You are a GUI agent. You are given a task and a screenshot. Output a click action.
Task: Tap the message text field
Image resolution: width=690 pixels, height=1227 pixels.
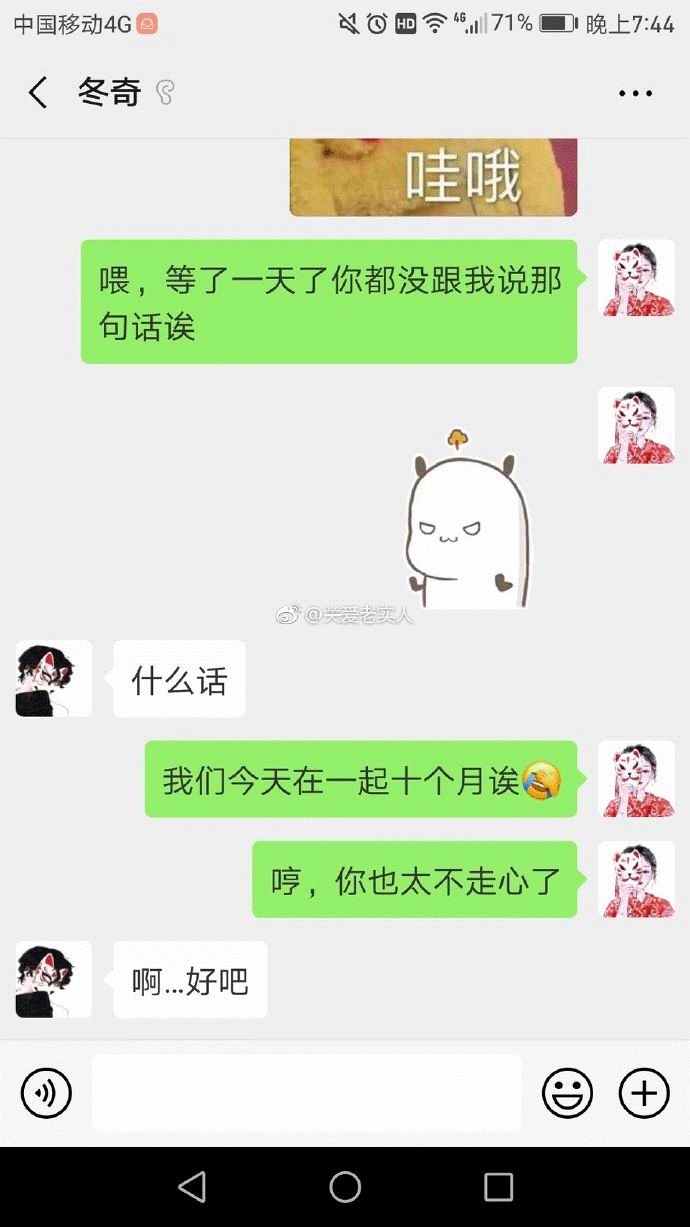pyautogui.click(x=306, y=1092)
